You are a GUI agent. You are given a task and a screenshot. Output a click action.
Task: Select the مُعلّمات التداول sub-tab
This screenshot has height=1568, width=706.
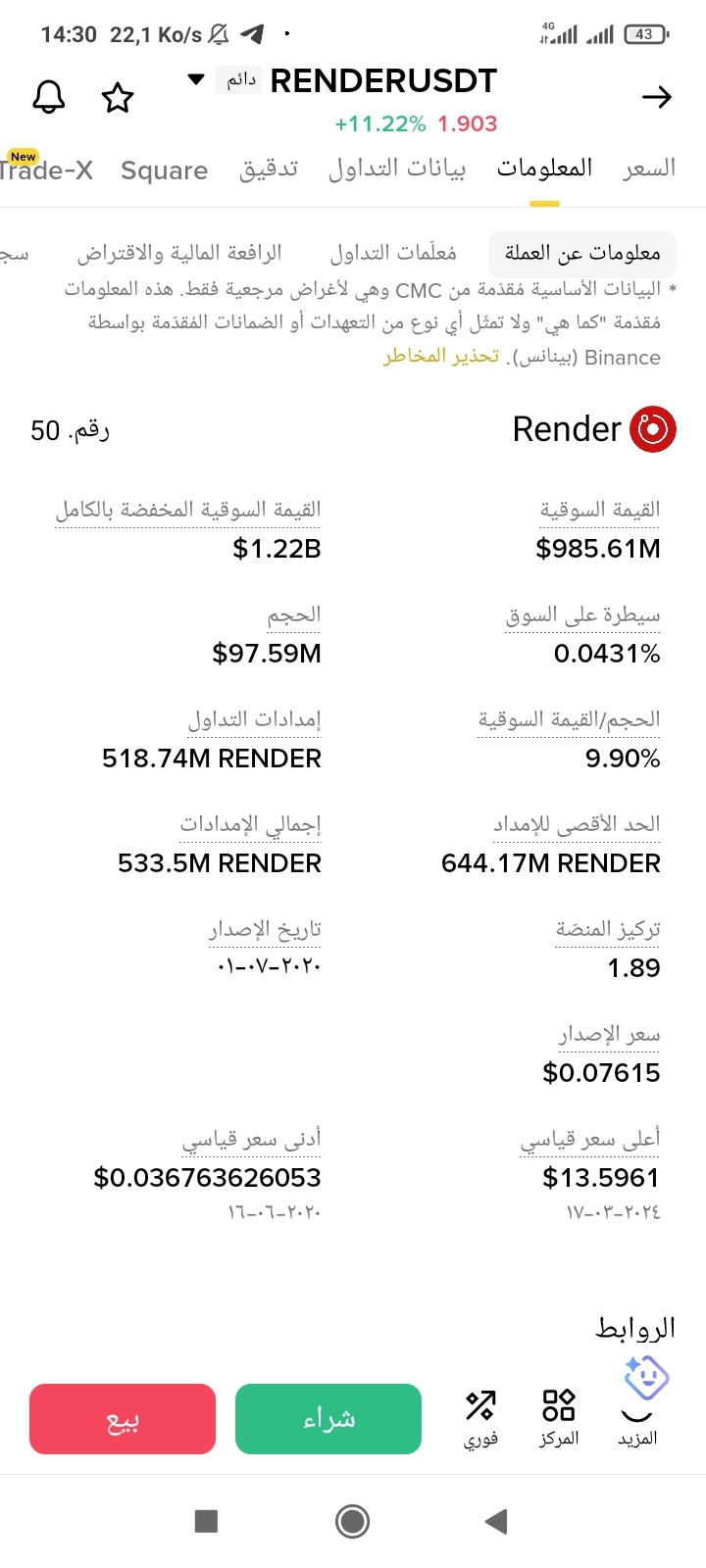coord(393,254)
